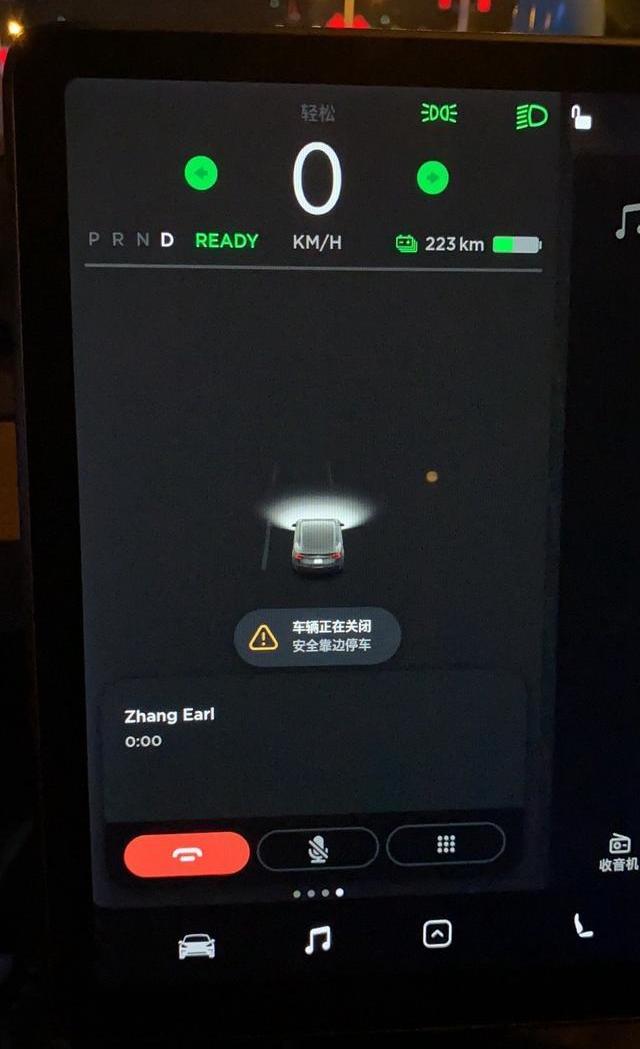Screen dimensions: 640x1049
Task: Open the in-call dial keypad
Action: 446,844
